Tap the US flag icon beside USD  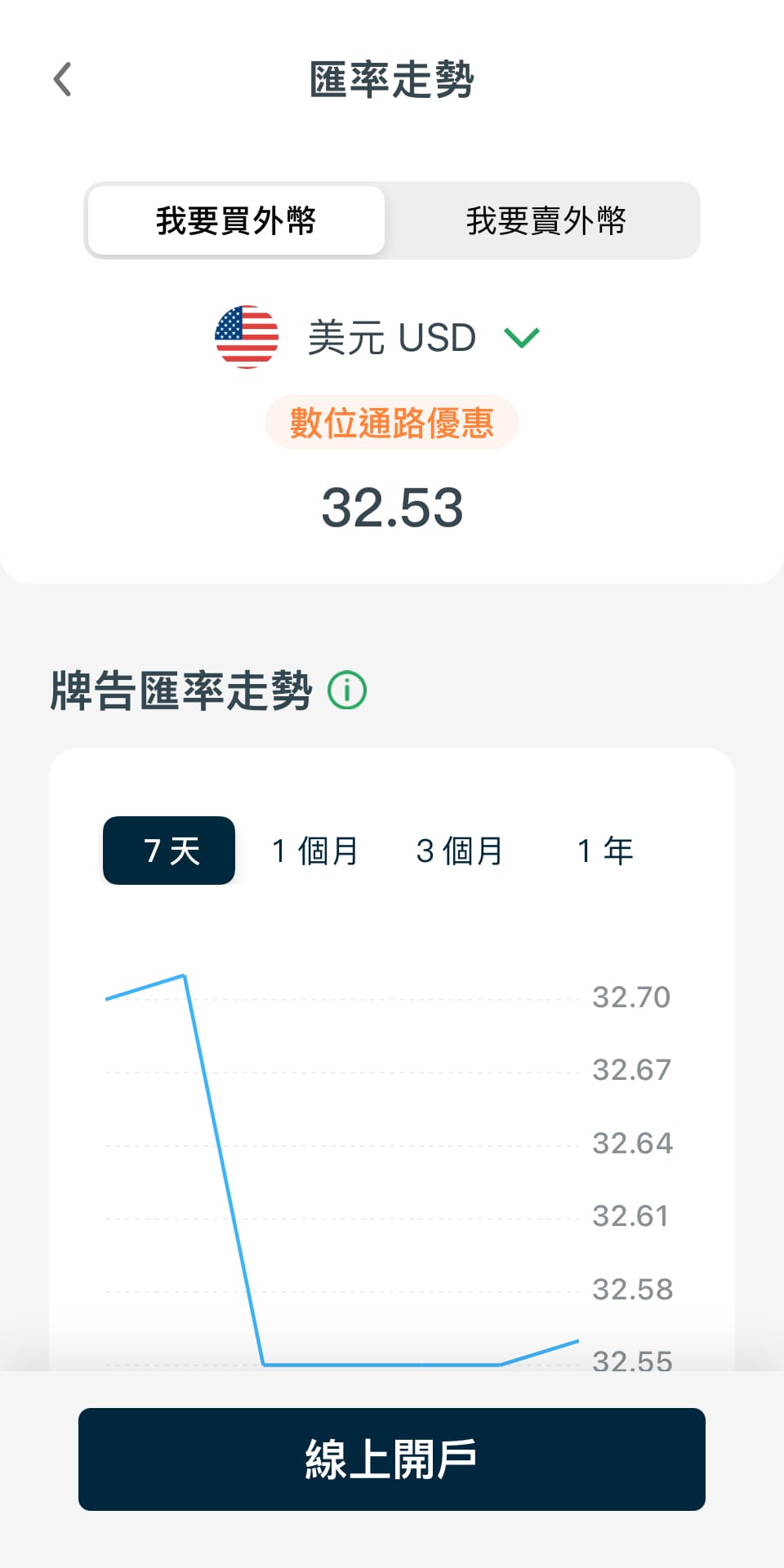click(247, 337)
